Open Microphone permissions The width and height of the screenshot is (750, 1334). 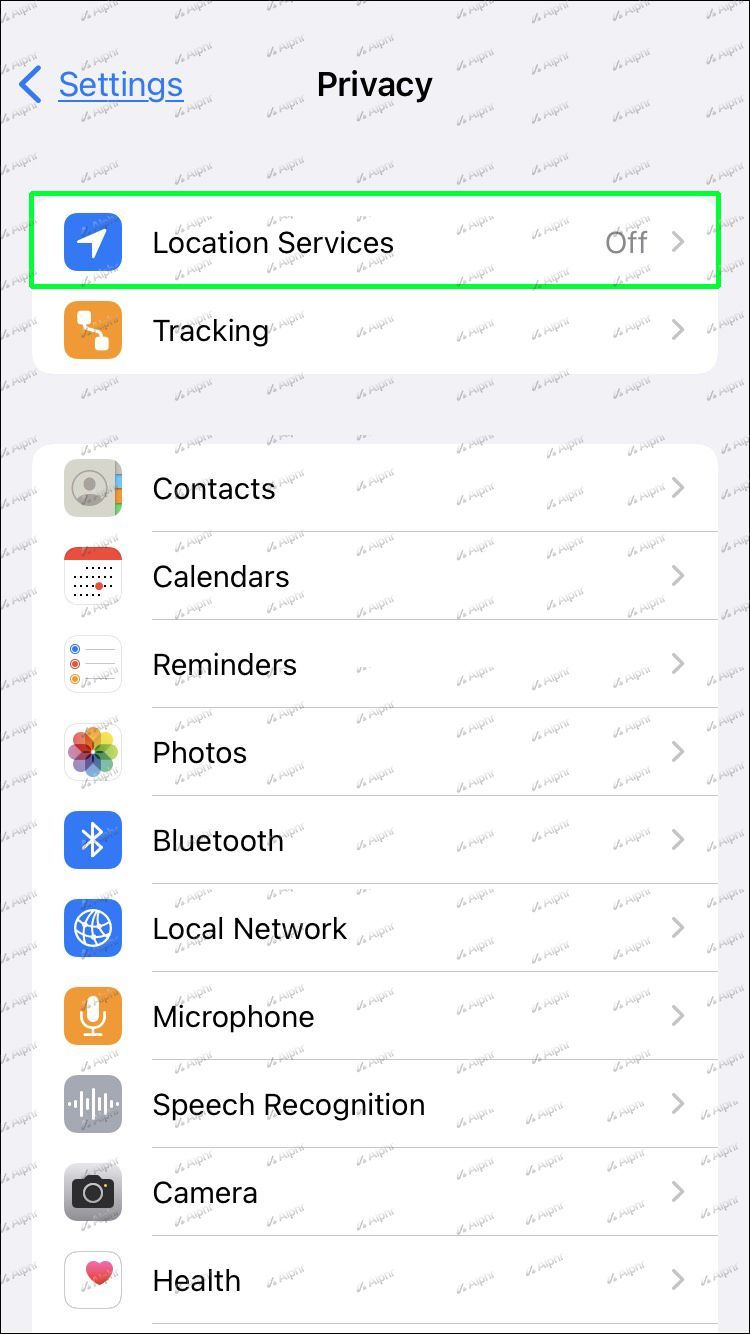pyautogui.click(x=375, y=1016)
